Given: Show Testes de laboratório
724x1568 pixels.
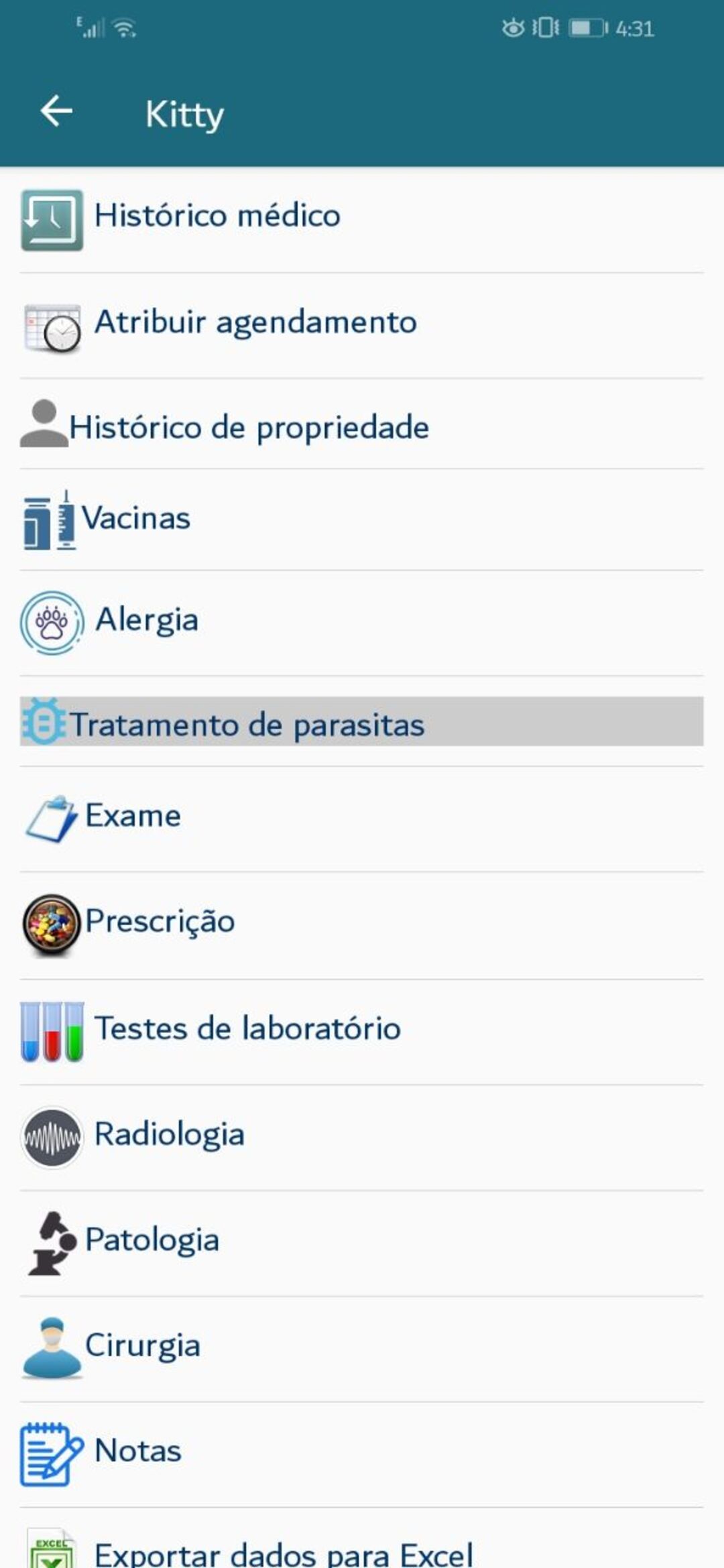Looking at the screenshot, I should [x=247, y=1029].
